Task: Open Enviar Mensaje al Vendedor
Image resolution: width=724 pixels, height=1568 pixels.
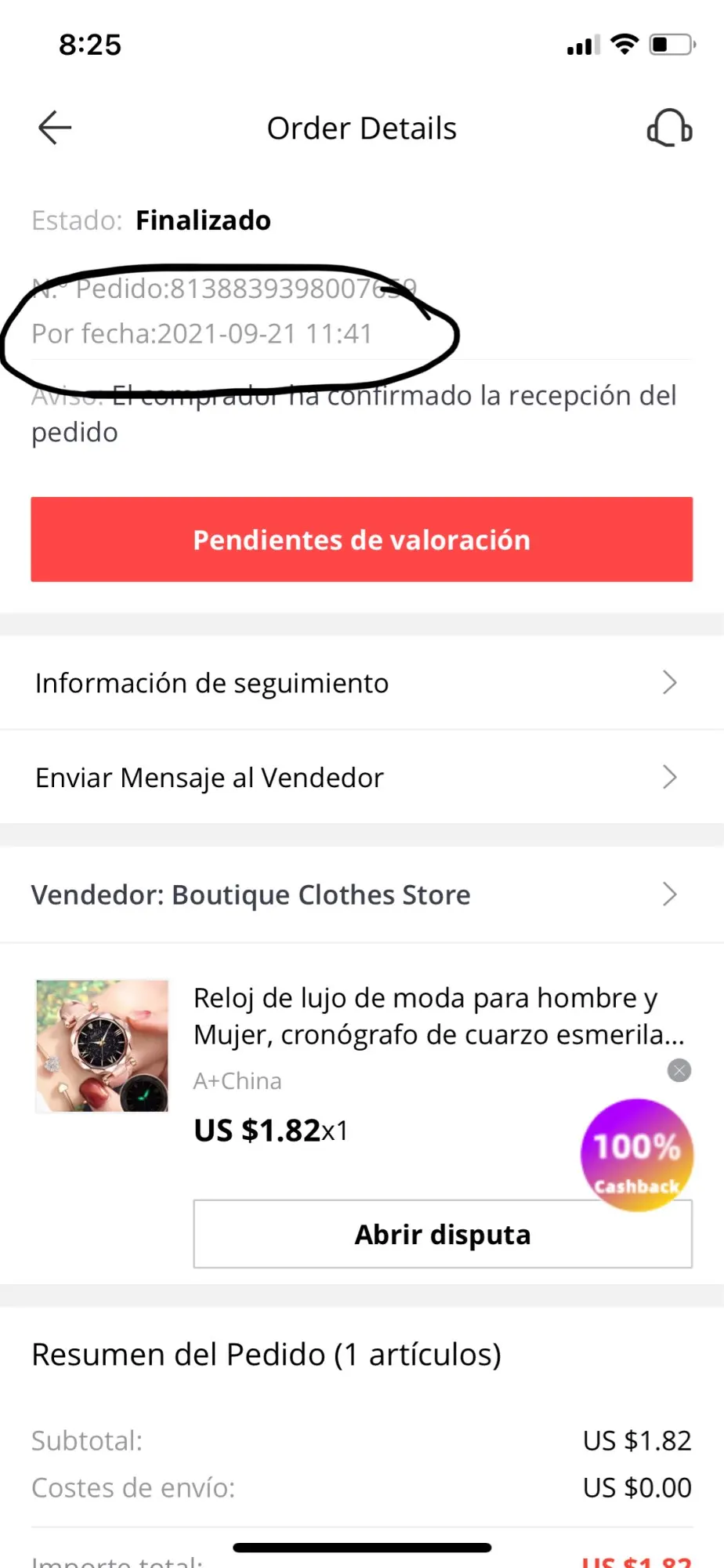Action: tap(361, 777)
